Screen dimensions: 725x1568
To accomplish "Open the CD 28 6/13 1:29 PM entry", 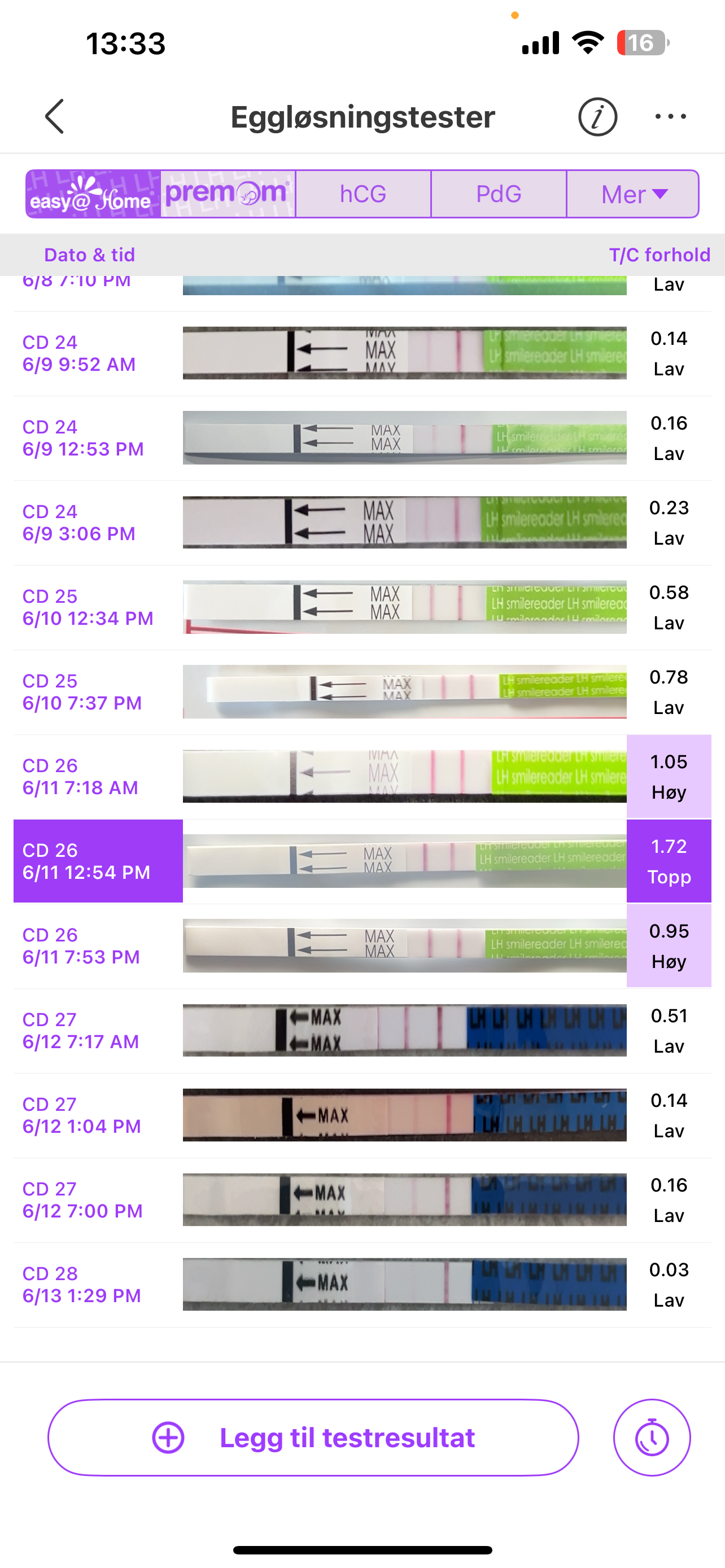I will tap(361, 1284).
